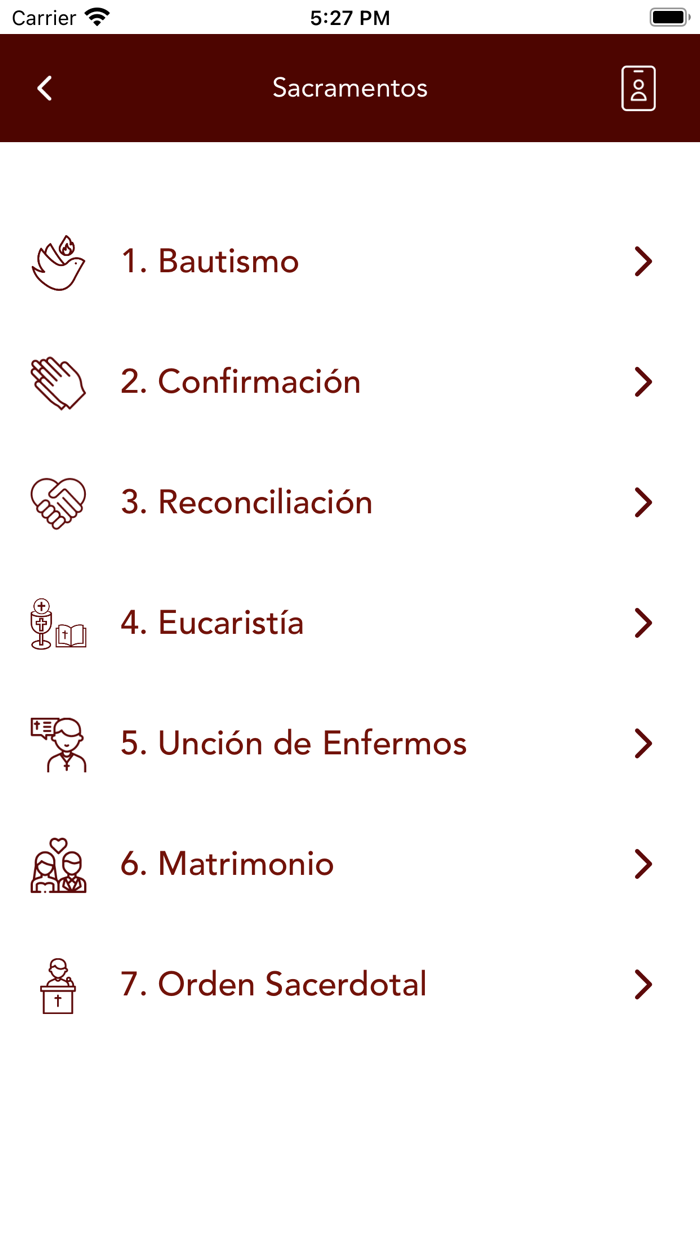Open the Matrimonio sacrament
The width and height of the screenshot is (700, 1244).
(227, 864)
